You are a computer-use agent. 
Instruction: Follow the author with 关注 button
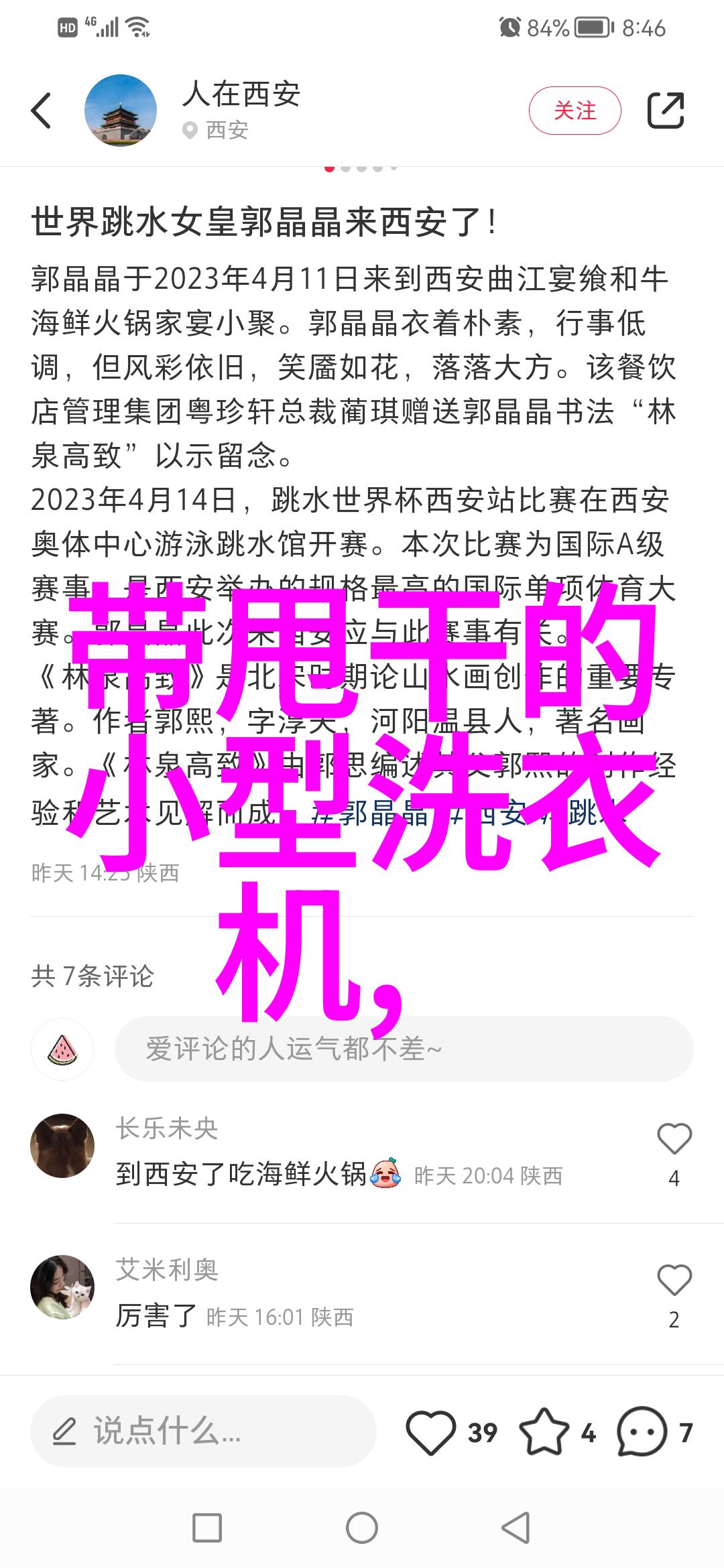[x=575, y=111]
